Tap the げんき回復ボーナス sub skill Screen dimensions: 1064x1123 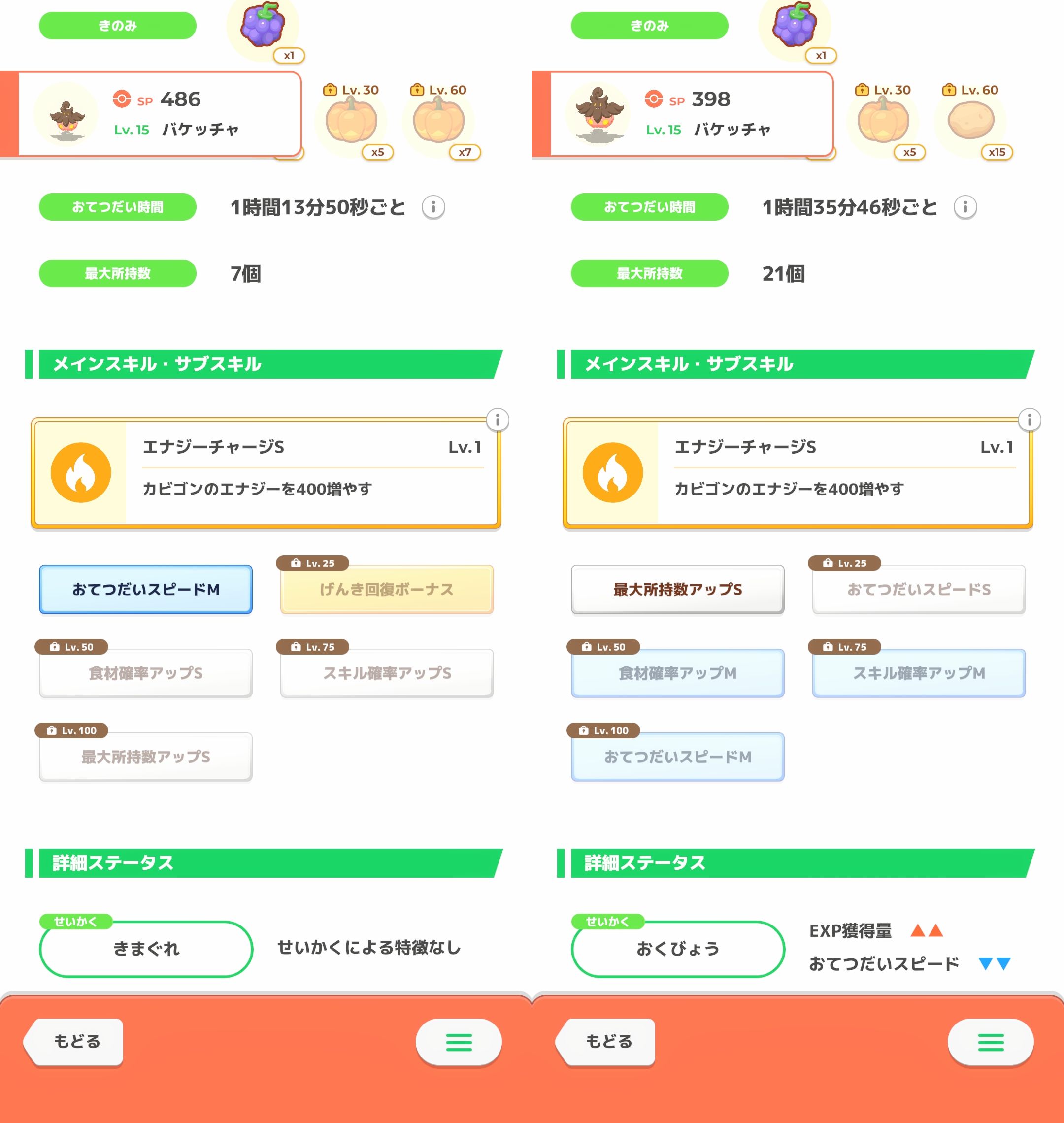[387, 589]
